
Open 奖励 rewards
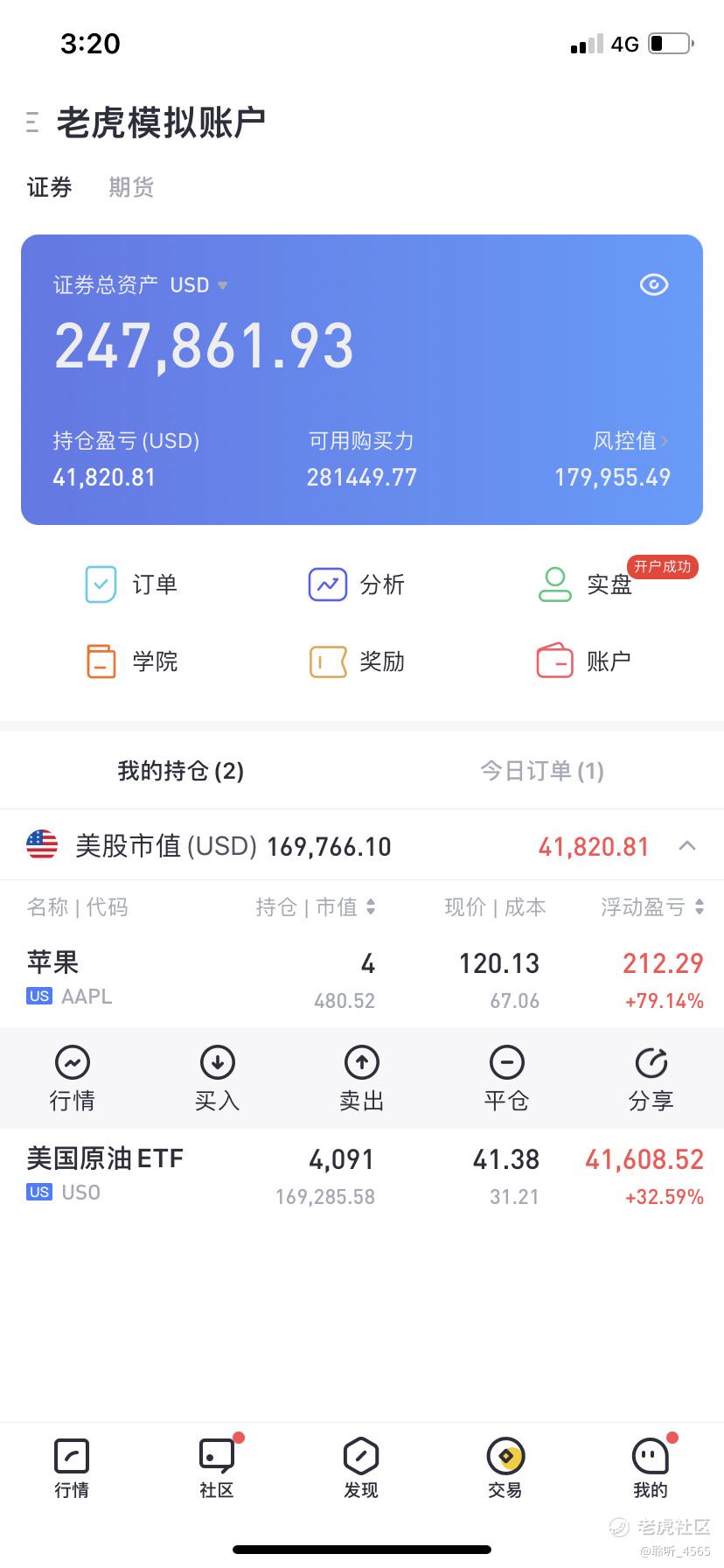(x=357, y=661)
